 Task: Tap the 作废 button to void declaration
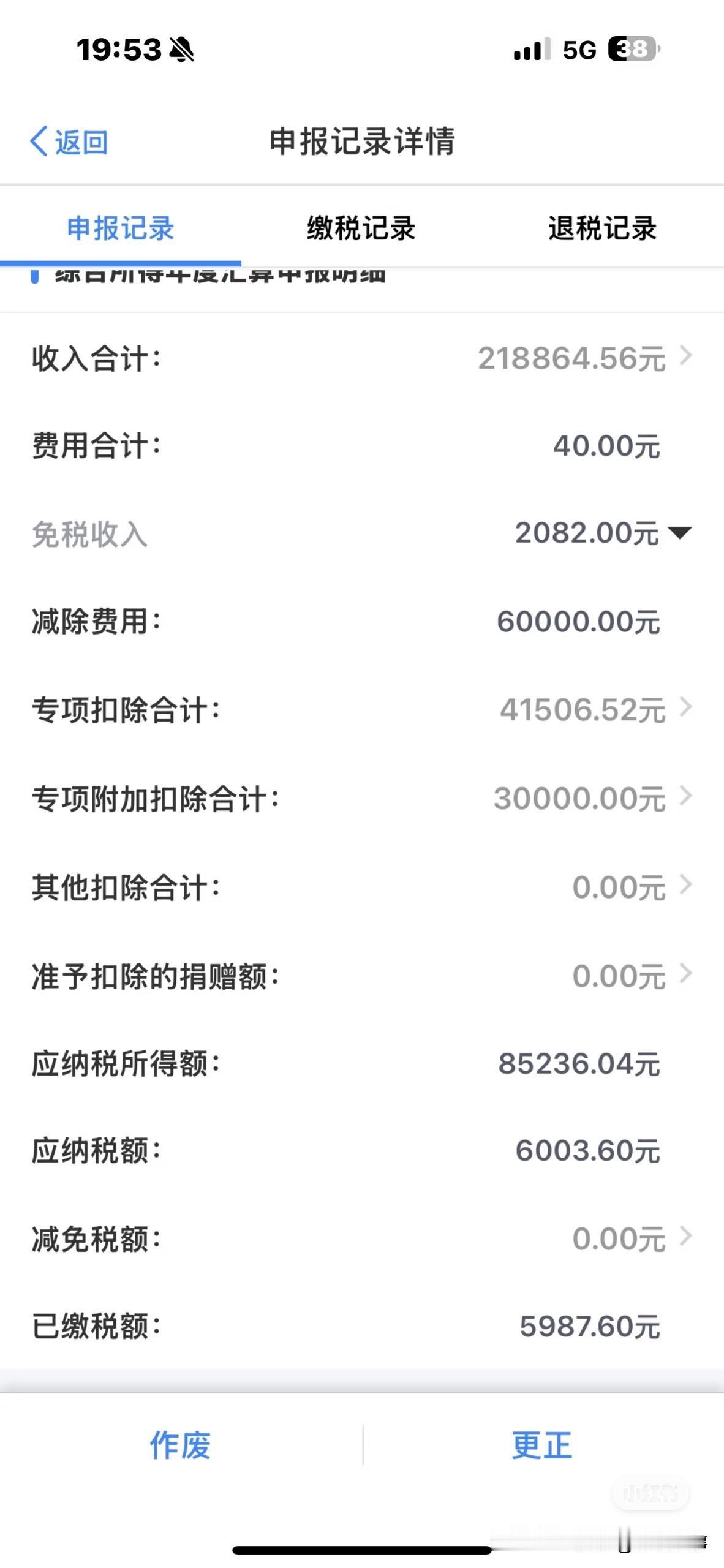180,1447
